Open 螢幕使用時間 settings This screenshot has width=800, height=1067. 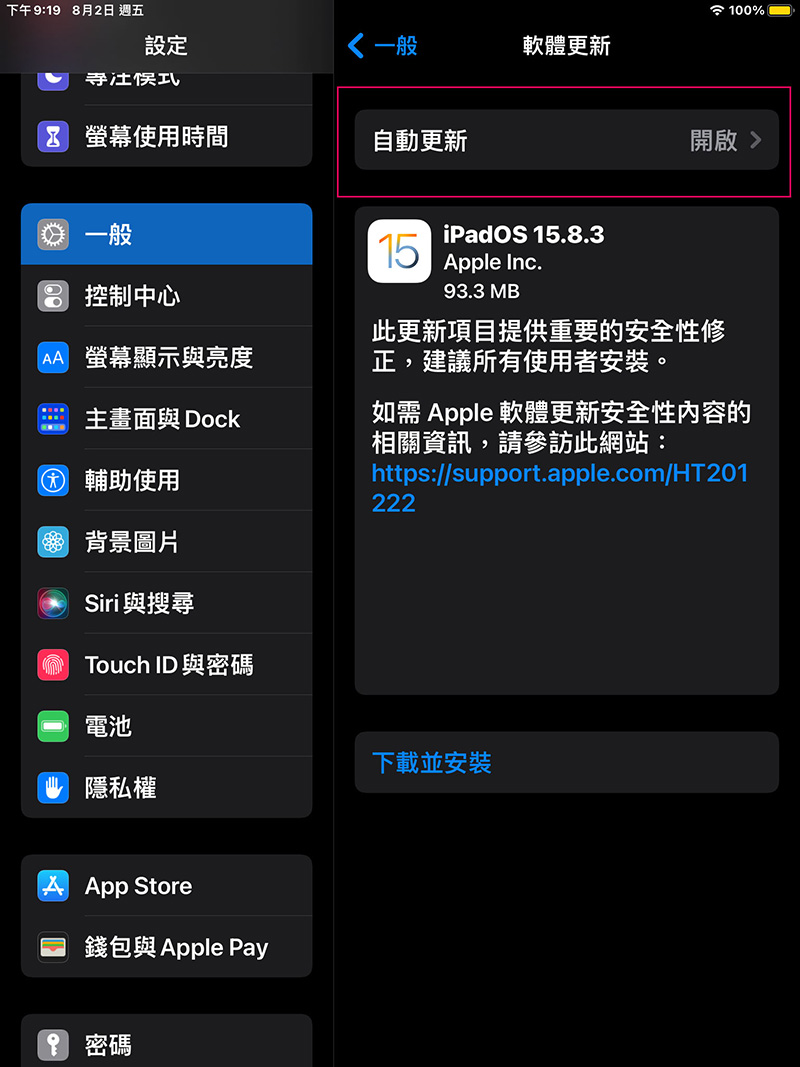pos(166,136)
